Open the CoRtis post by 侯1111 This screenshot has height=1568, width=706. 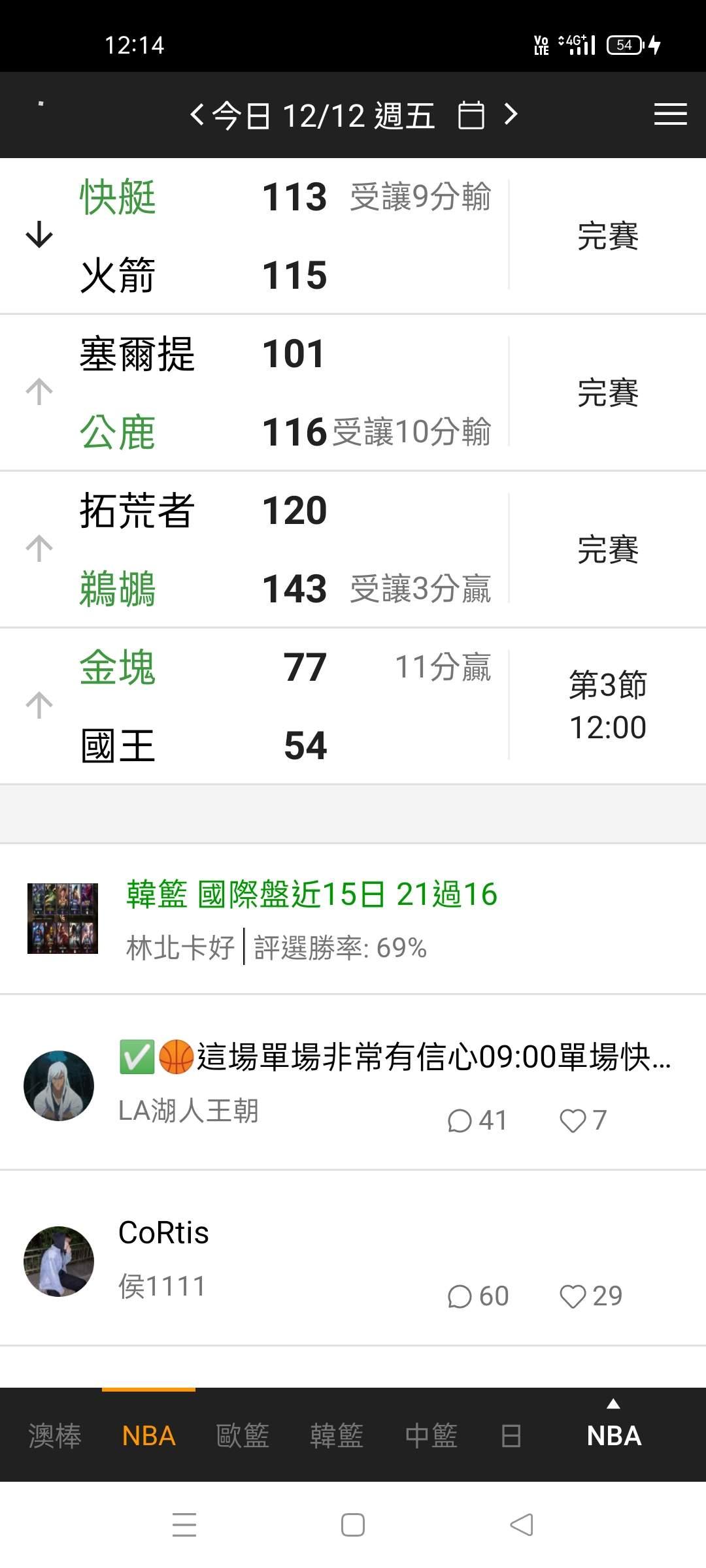(x=353, y=1258)
